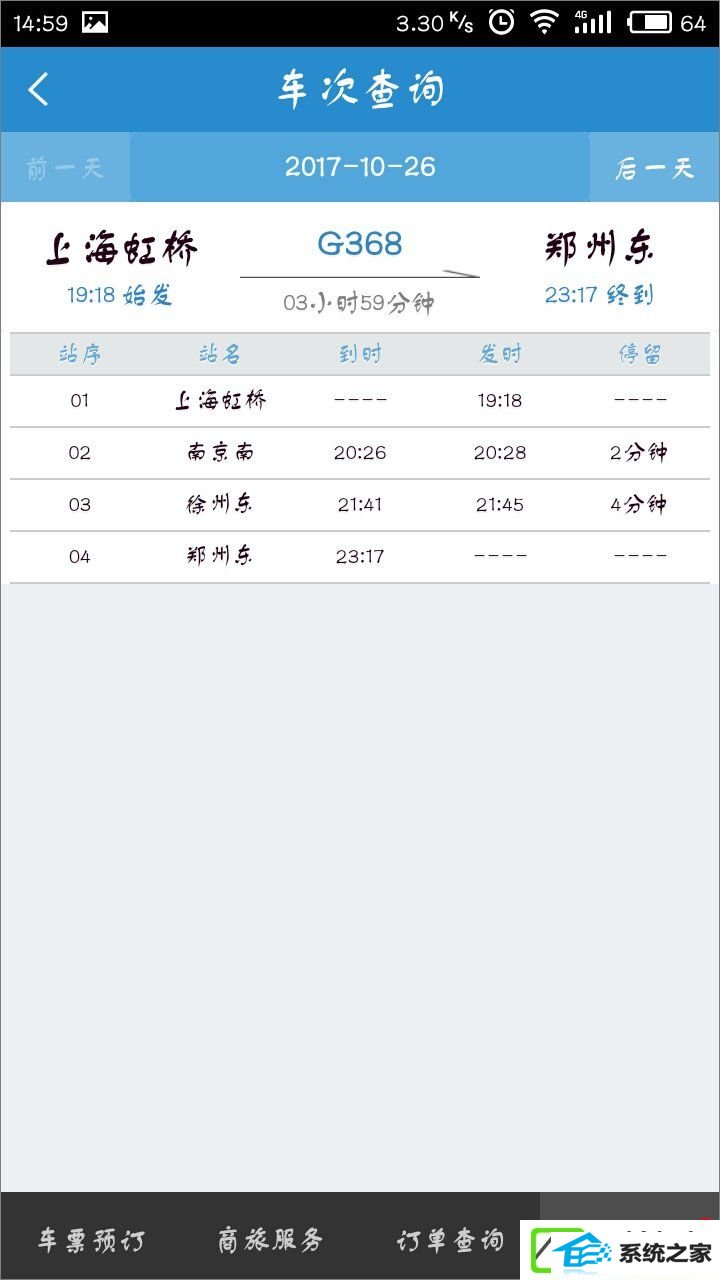Switch to the previous day (前一天)

[x=65, y=167]
